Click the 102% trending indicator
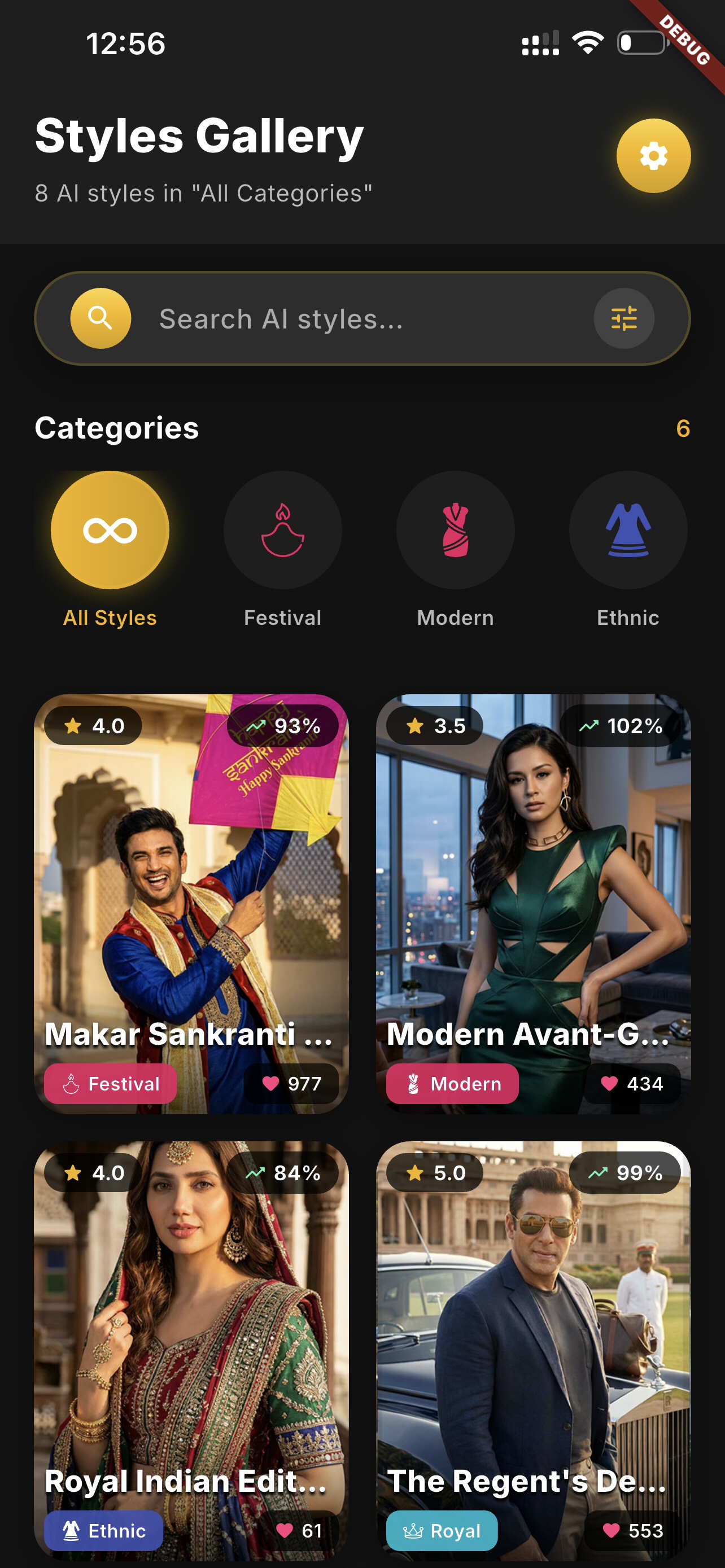 click(x=622, y=725)
